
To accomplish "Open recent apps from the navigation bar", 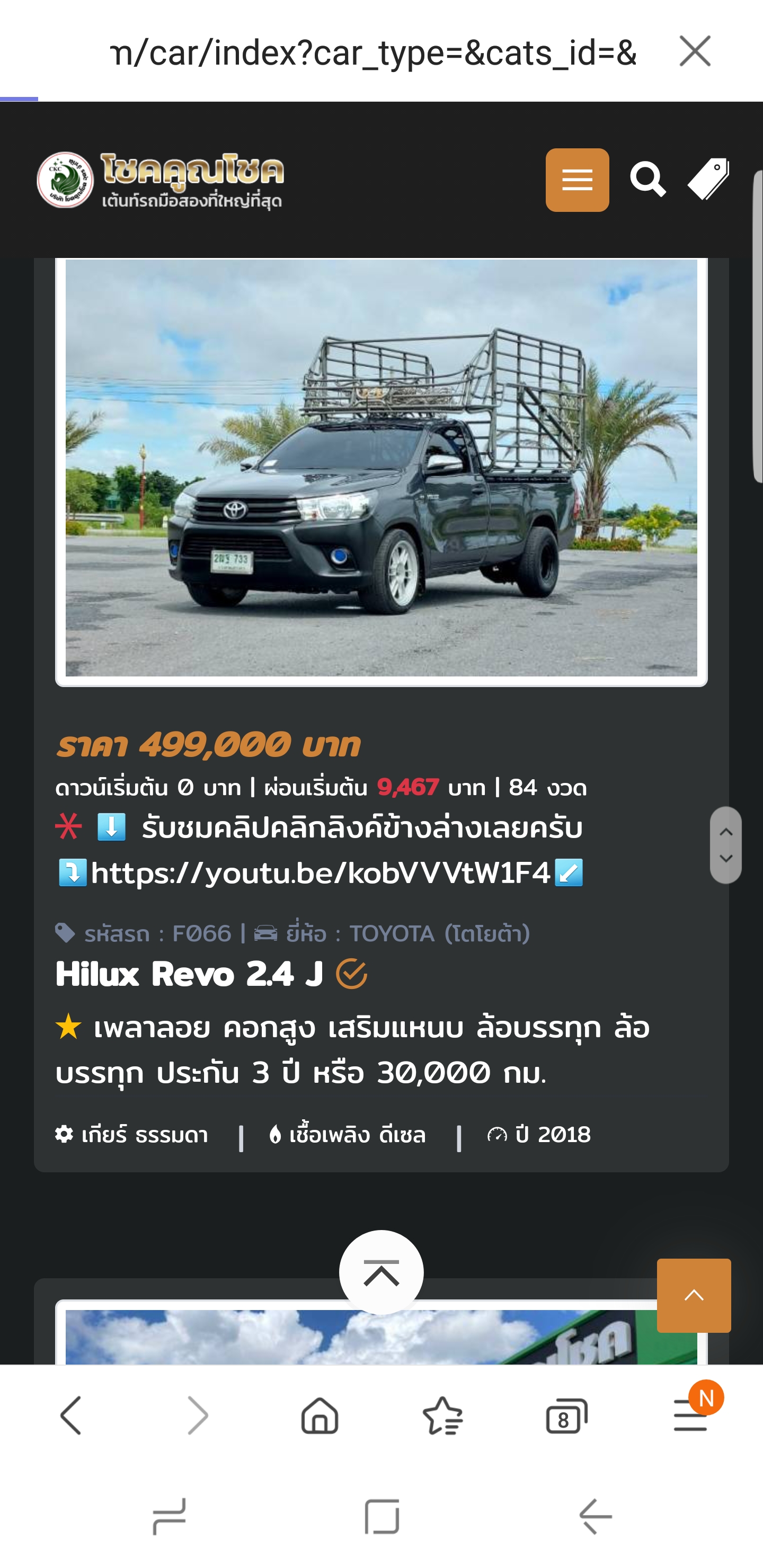I will click(169, 1516).
